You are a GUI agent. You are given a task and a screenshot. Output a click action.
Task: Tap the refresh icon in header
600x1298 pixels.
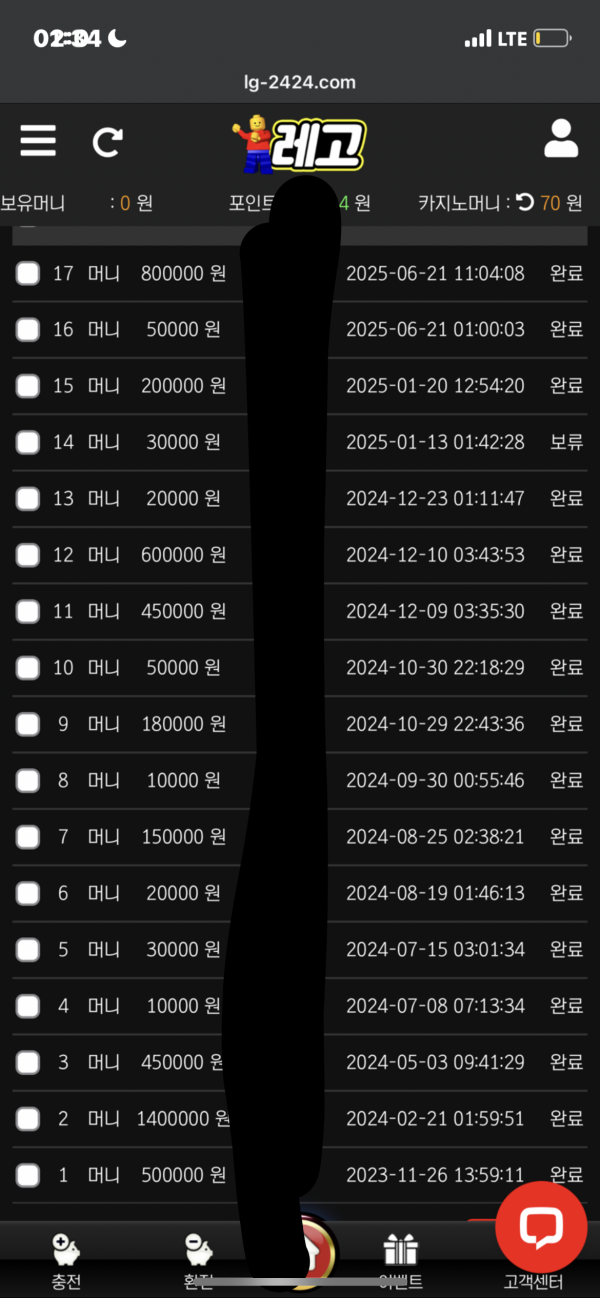click(107, 142)
